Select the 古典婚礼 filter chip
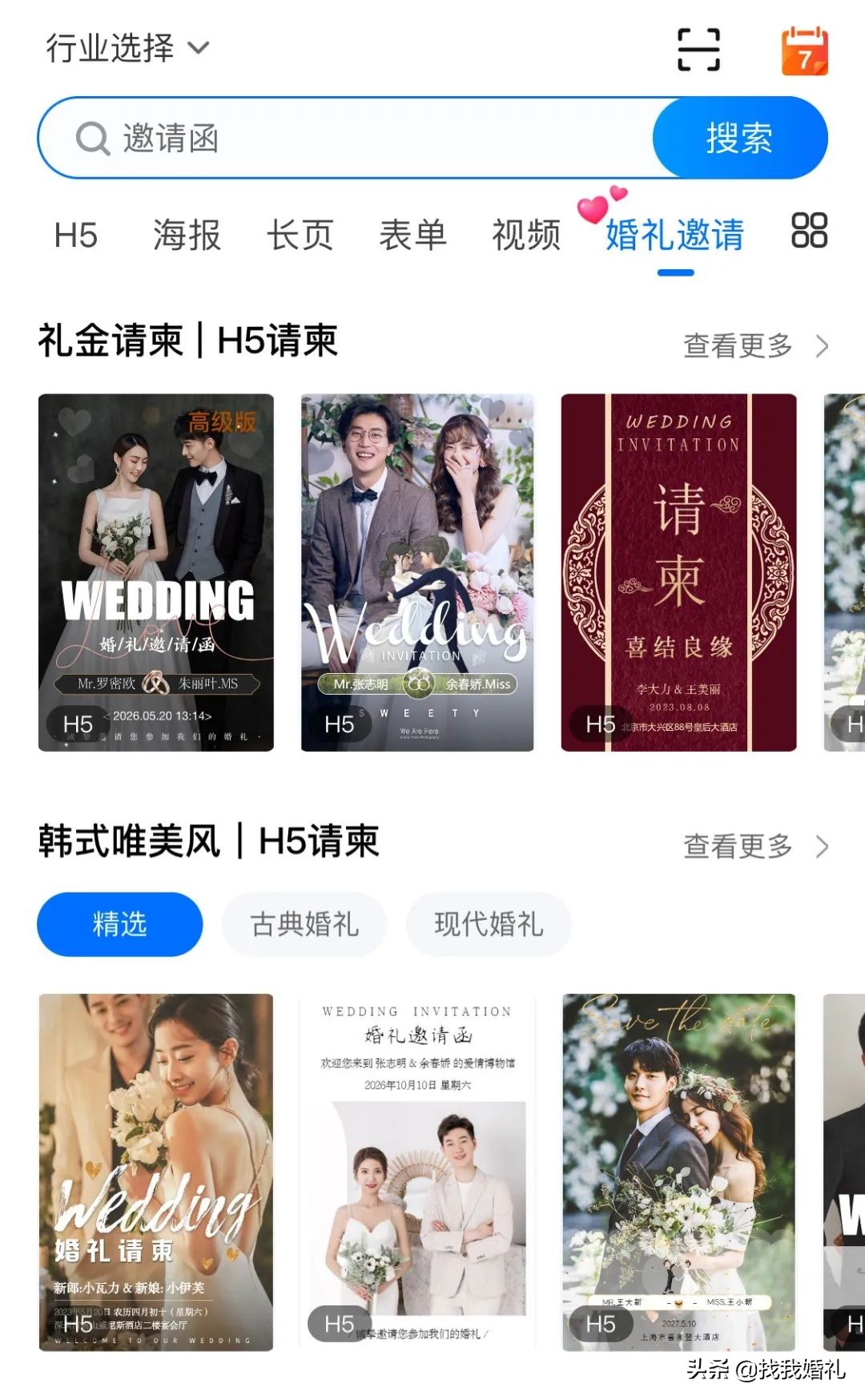The width and height of the screenshot is (865, 1400). click(304, 923)
